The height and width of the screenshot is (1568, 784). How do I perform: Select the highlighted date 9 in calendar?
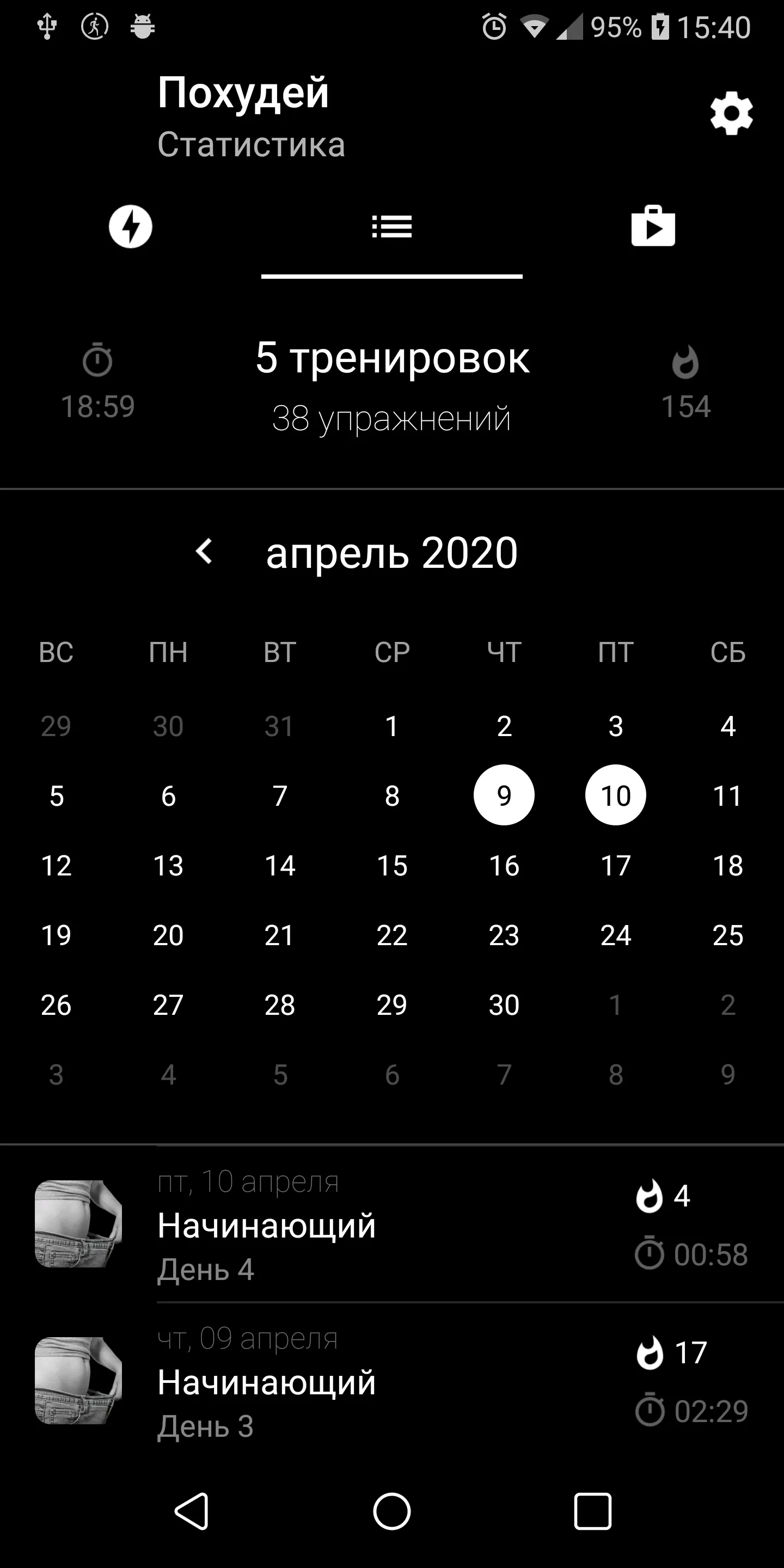504,794
